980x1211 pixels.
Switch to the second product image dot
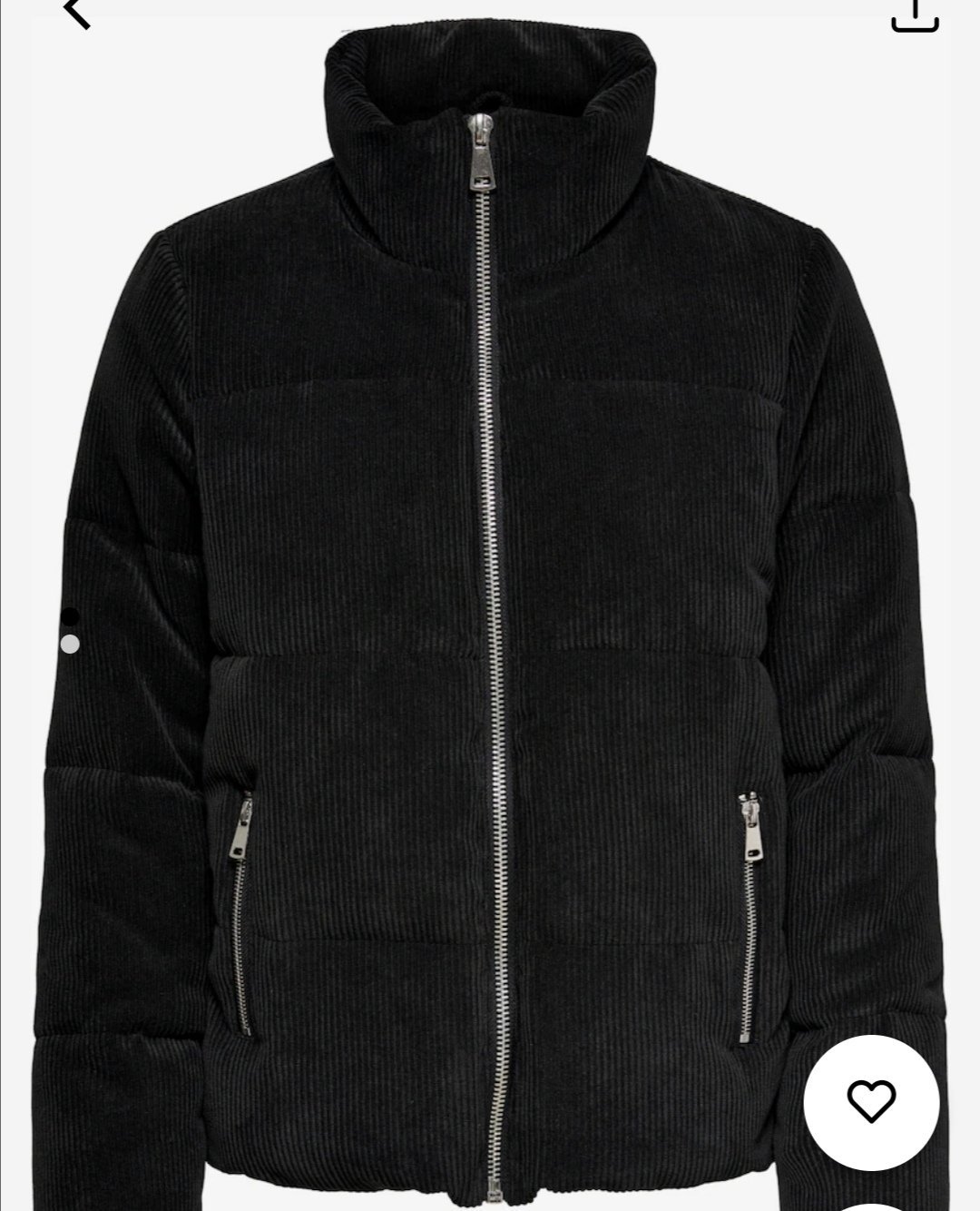(x=70, y=645)
